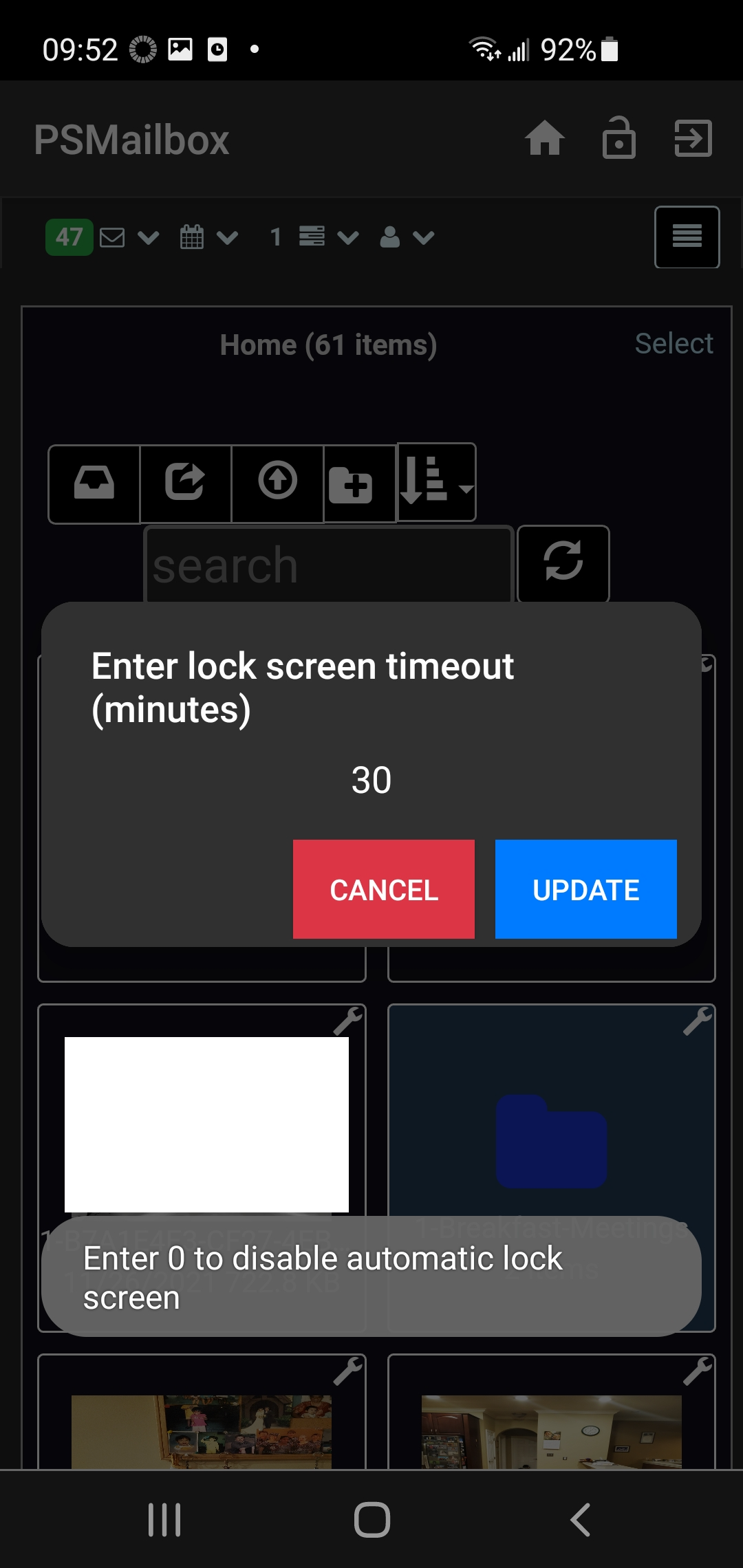
Task: Expand the user account chevron
Action: (x=422, y=237)
